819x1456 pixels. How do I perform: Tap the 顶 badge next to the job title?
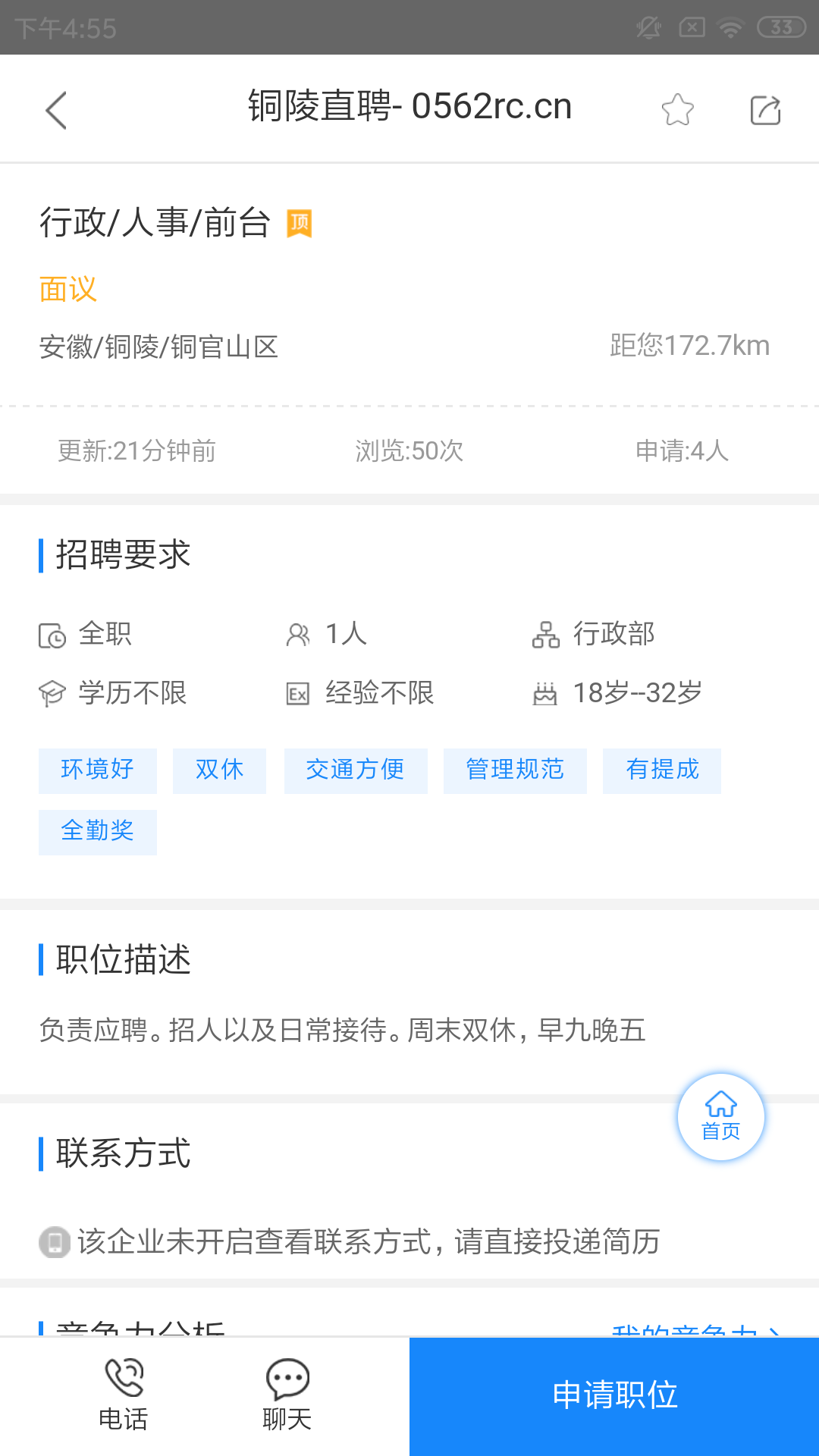(299, 223)
